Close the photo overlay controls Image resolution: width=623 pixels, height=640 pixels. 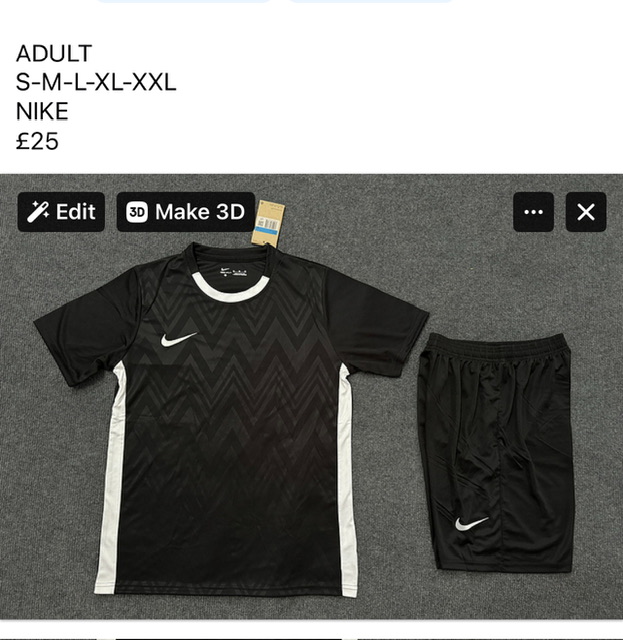[586, 212]
